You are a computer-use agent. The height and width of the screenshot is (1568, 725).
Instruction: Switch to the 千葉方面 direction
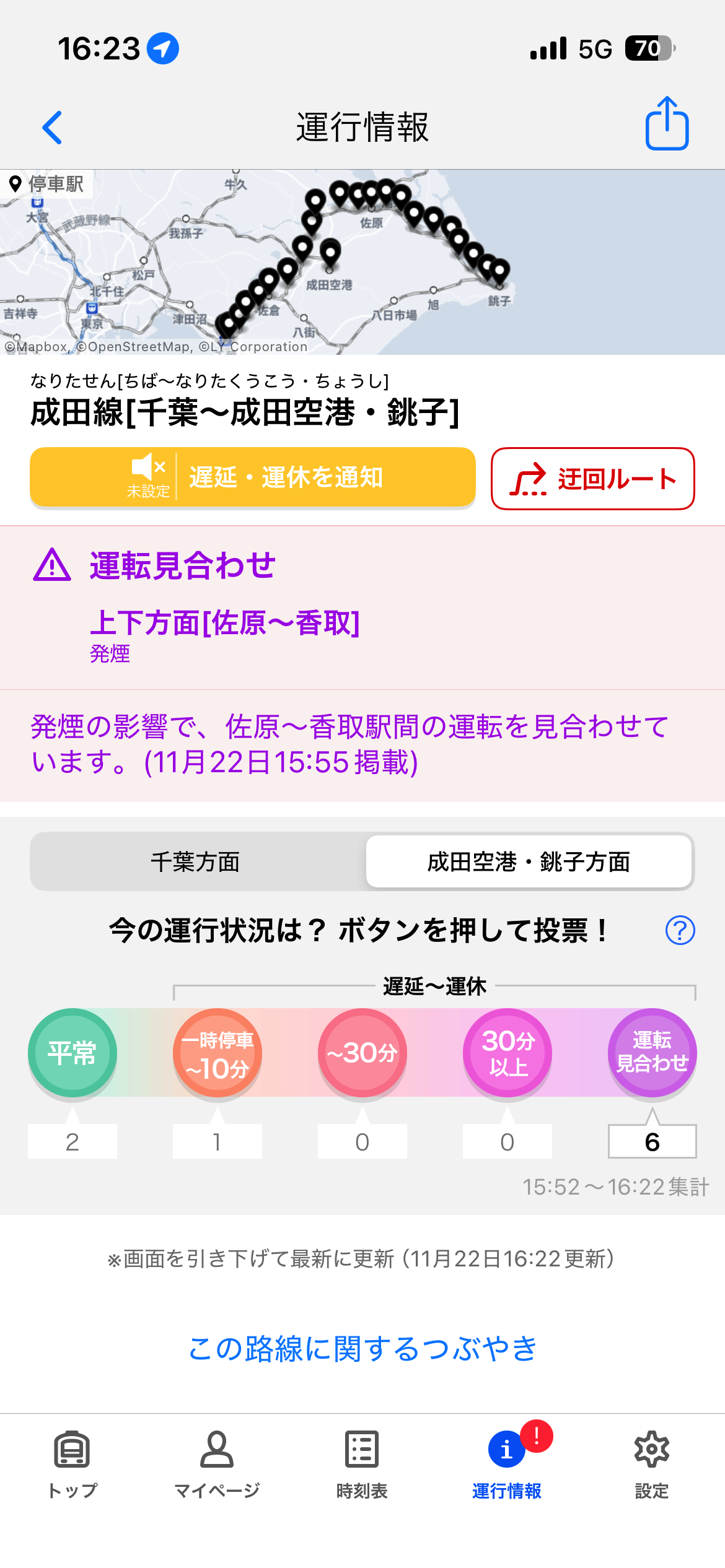coord(196,861)
